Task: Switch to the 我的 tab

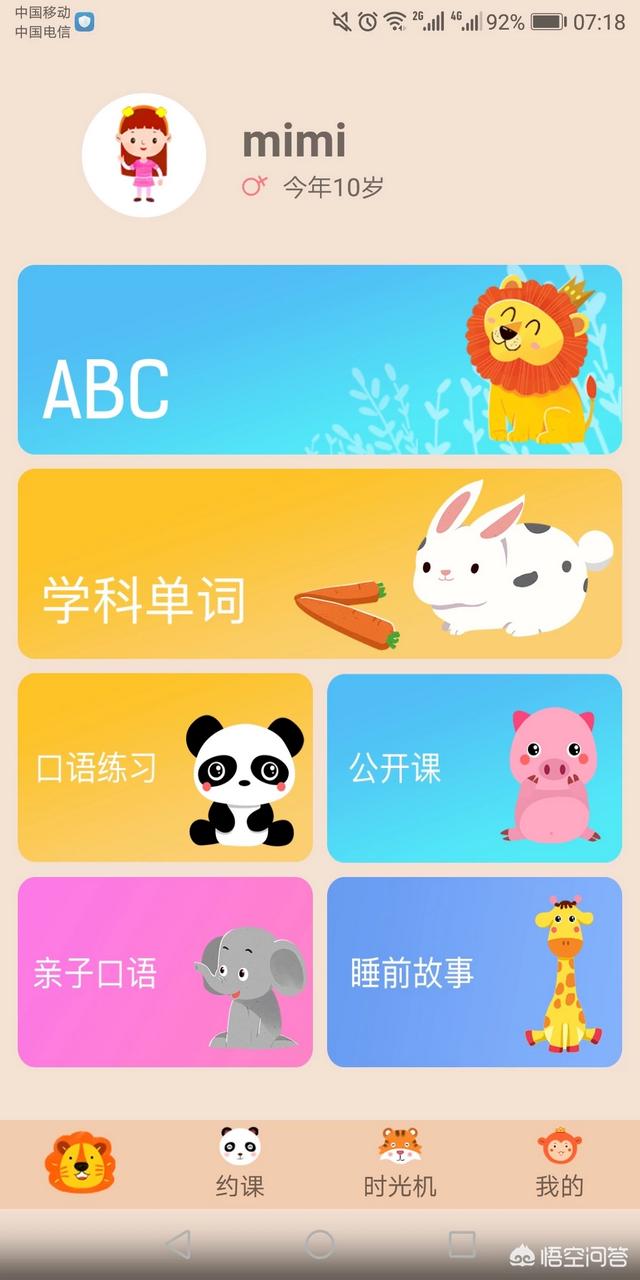Action: tap(560, 1164)
